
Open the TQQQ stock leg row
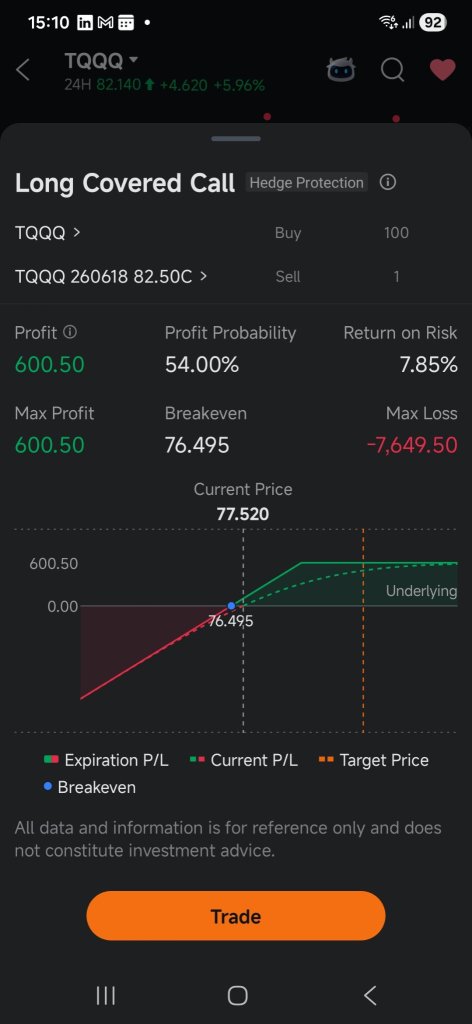pos(236,232)
